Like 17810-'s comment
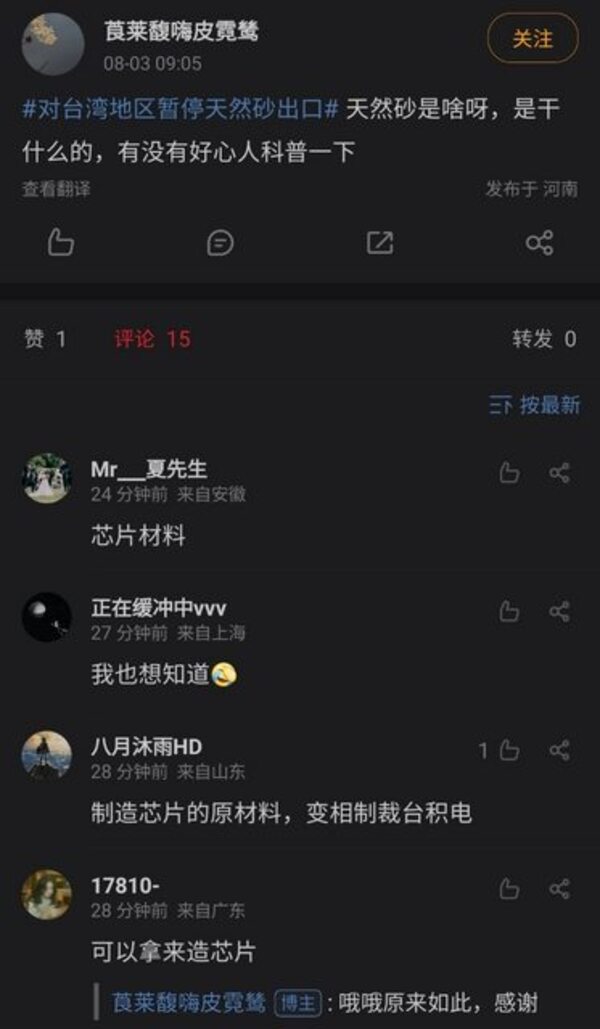The width and height of the screenshot is (600, 1029). click(x=509, y=888)
